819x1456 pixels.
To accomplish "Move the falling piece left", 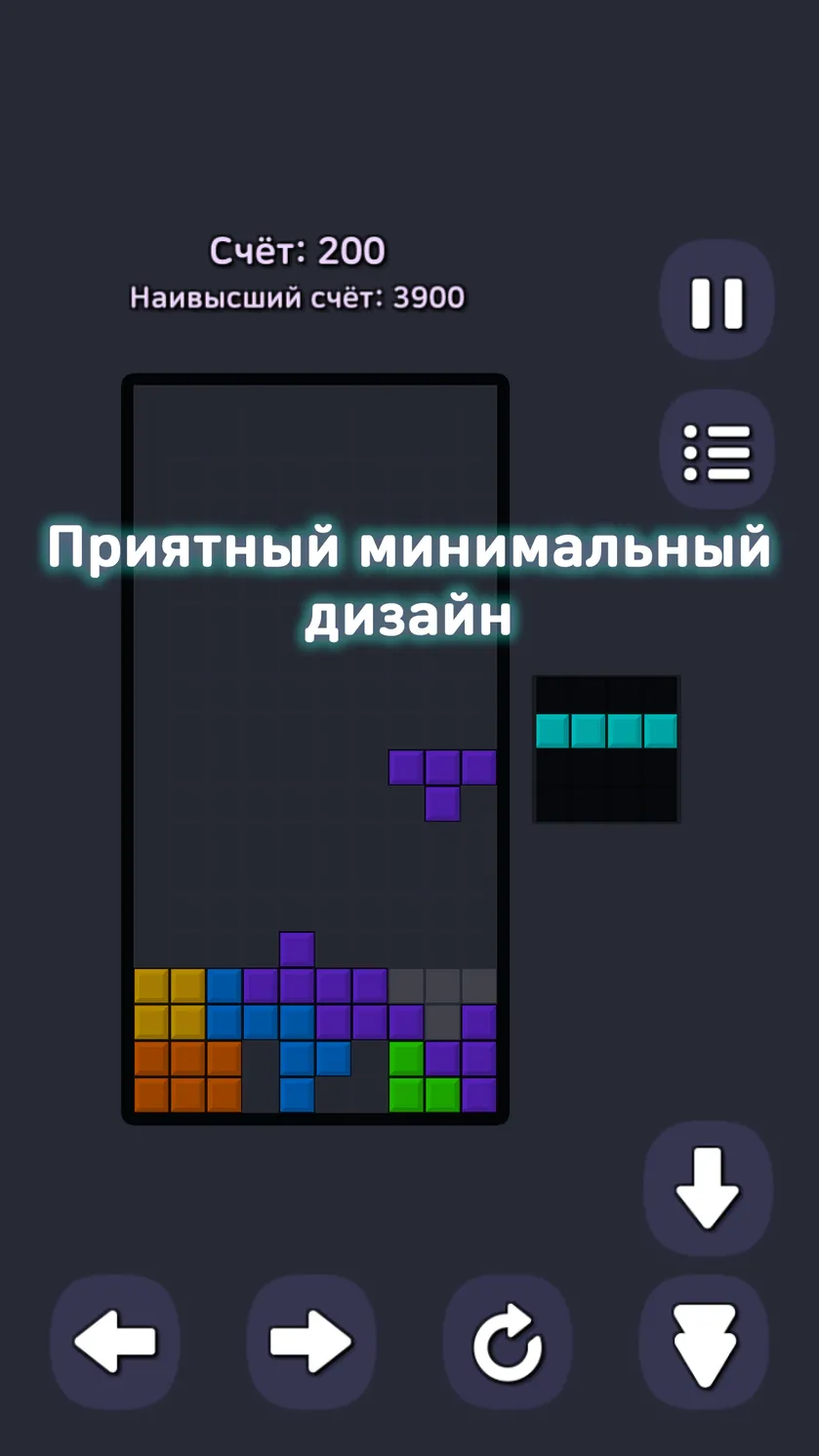I will coord(115,1342).
